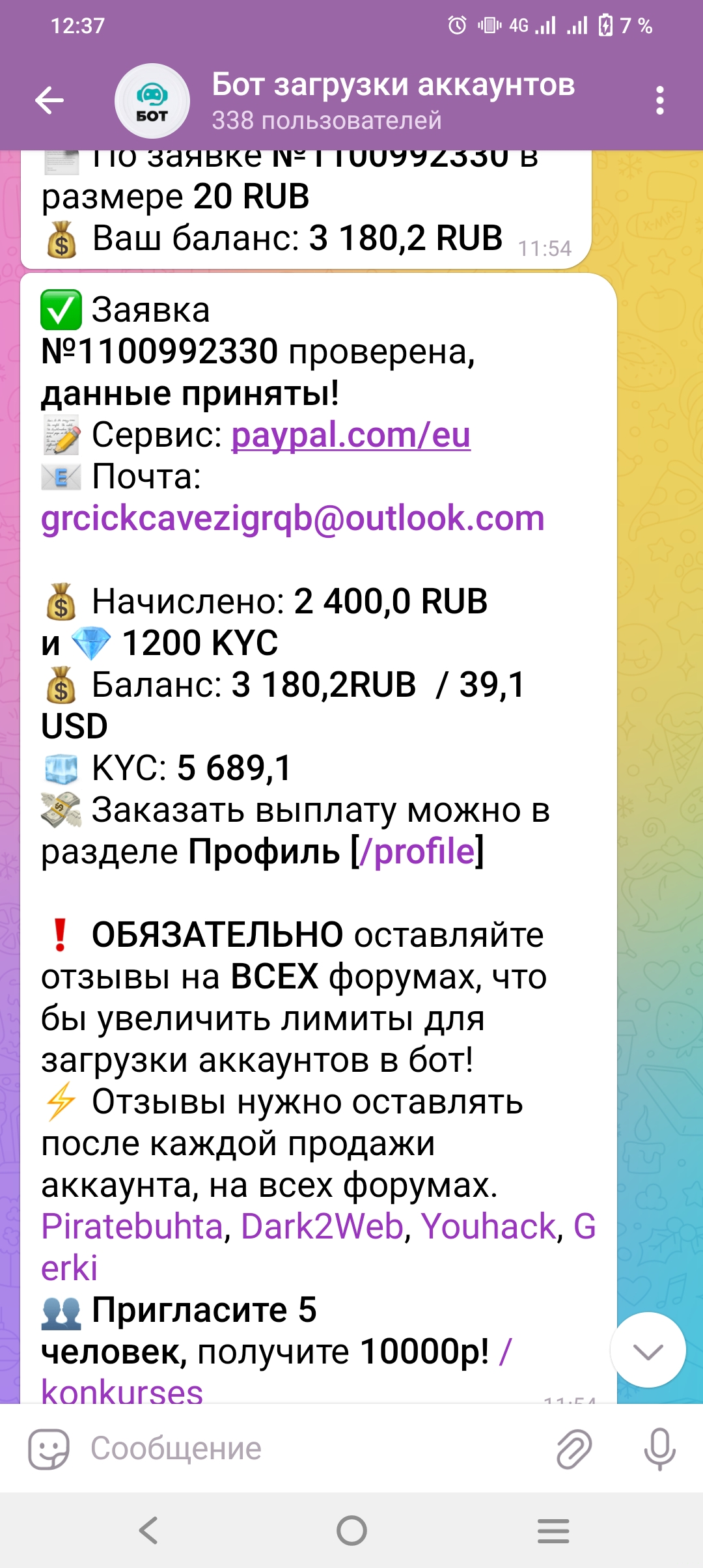Attach a file to the message

574,1449
